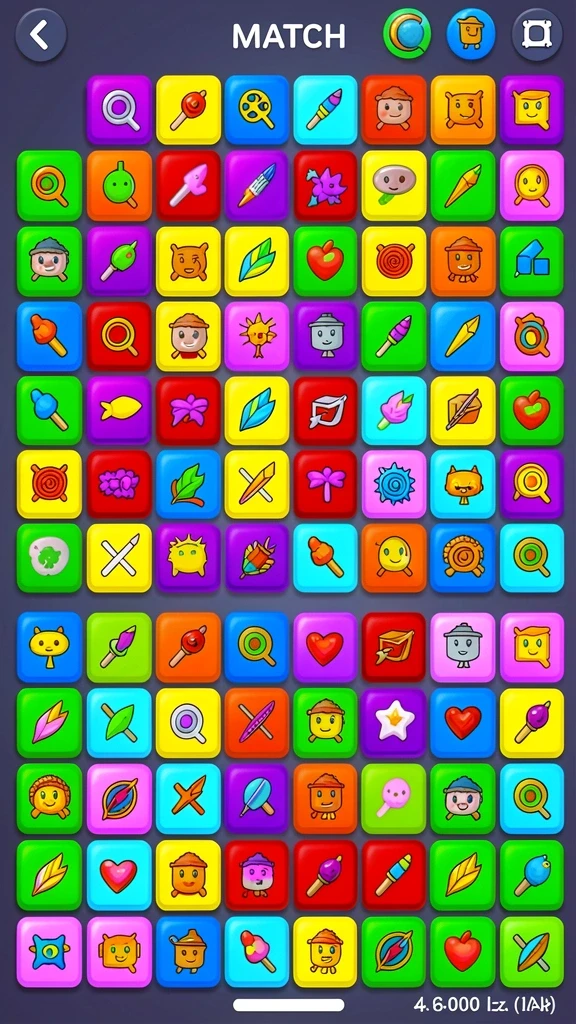Tap the square frame icon at top right
Screen dimensions: 576x1024
(x=537, y=34)
